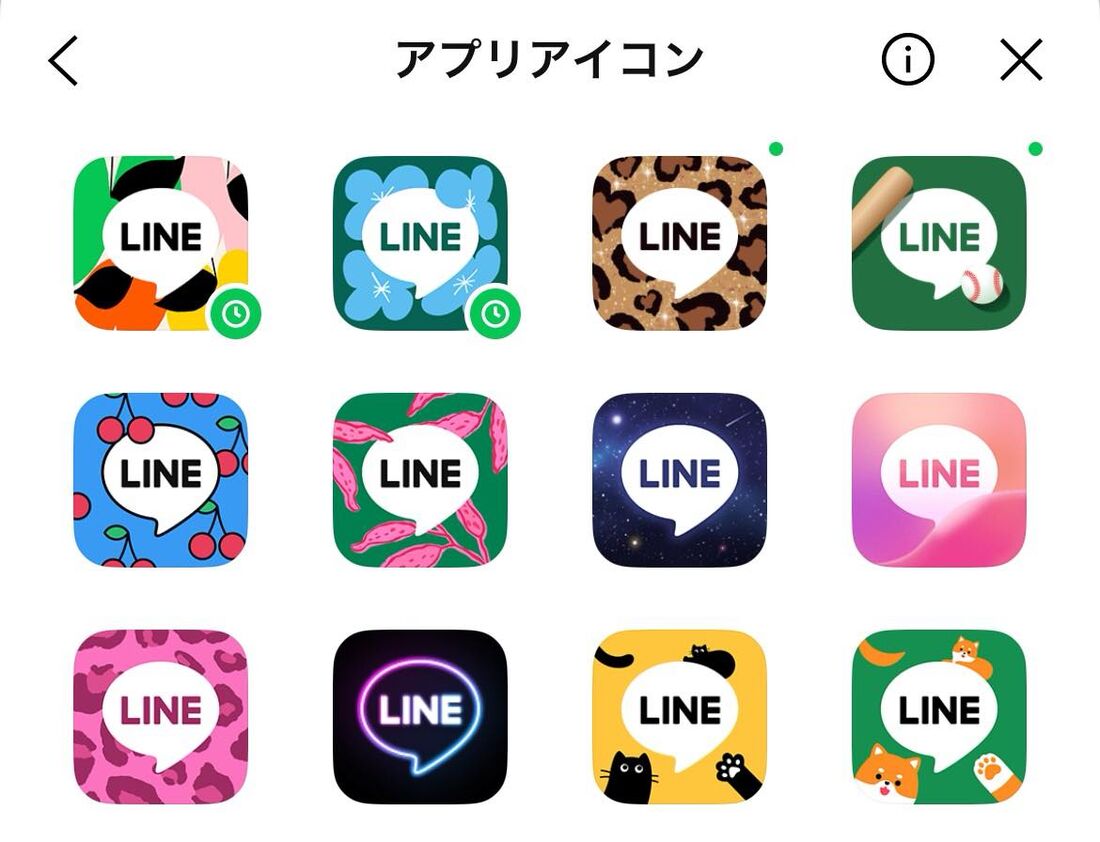Choose the pink gradient LINE icon
The image size is (1100, 842).
tap(938, 479)
